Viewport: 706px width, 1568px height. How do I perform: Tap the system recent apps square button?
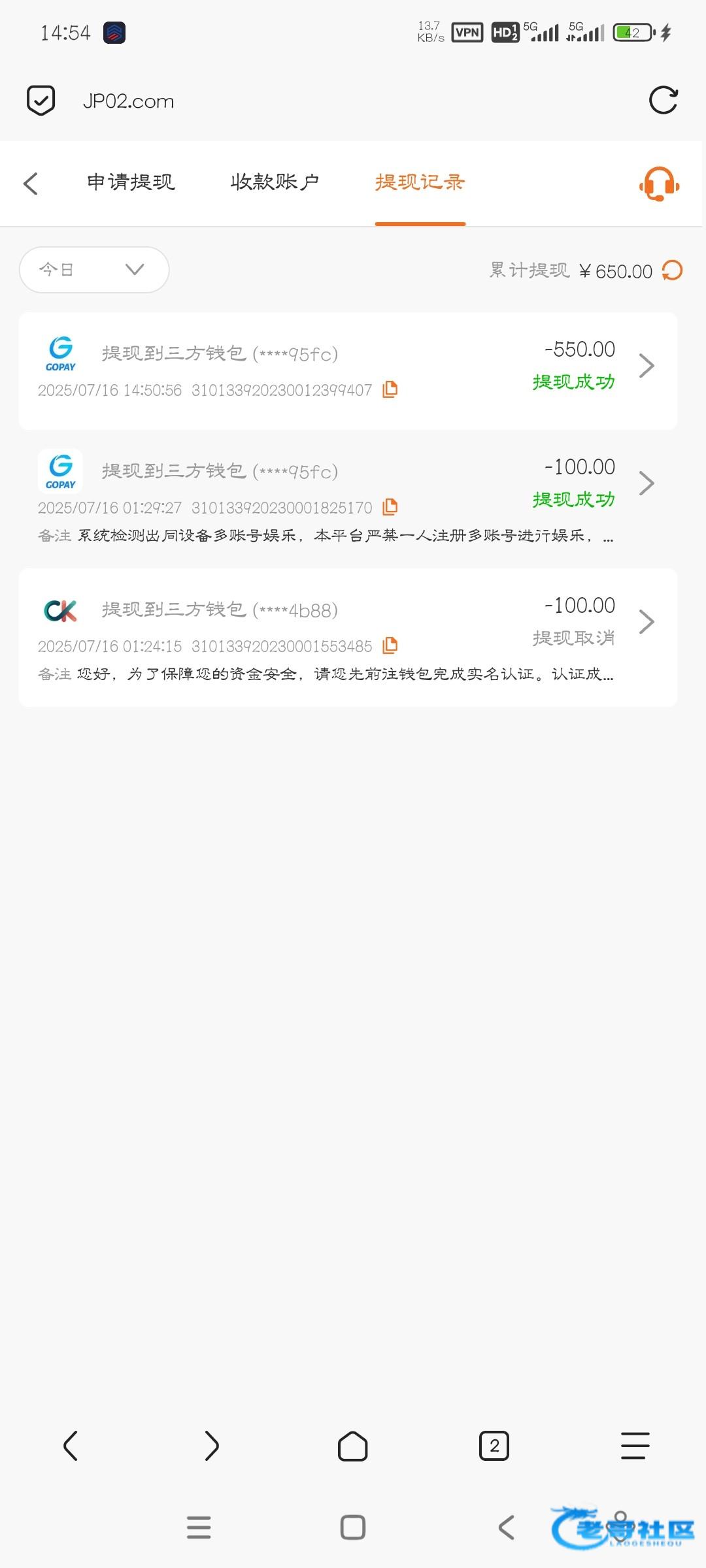pyautogui.click(x=353, y=1527)
